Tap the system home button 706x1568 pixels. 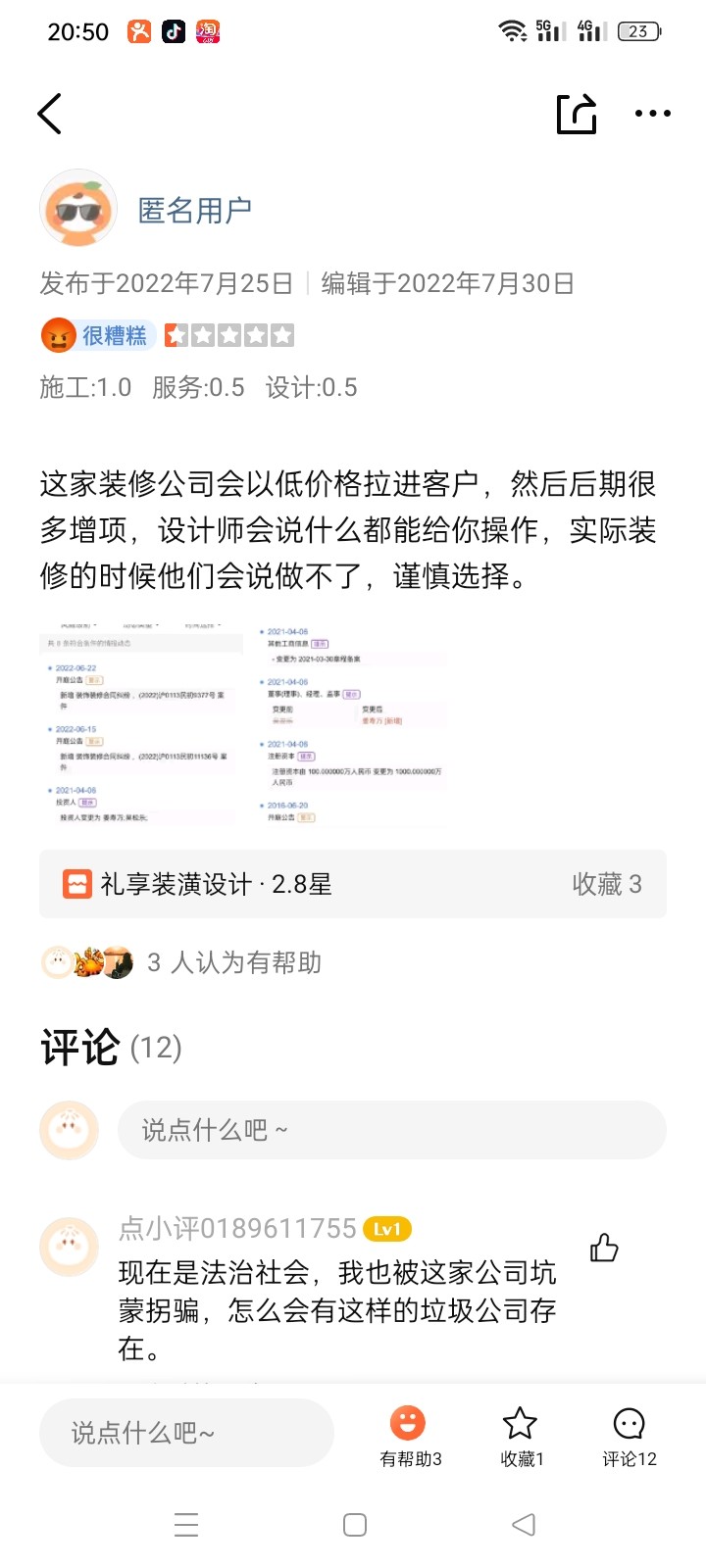click(354, 1525)
